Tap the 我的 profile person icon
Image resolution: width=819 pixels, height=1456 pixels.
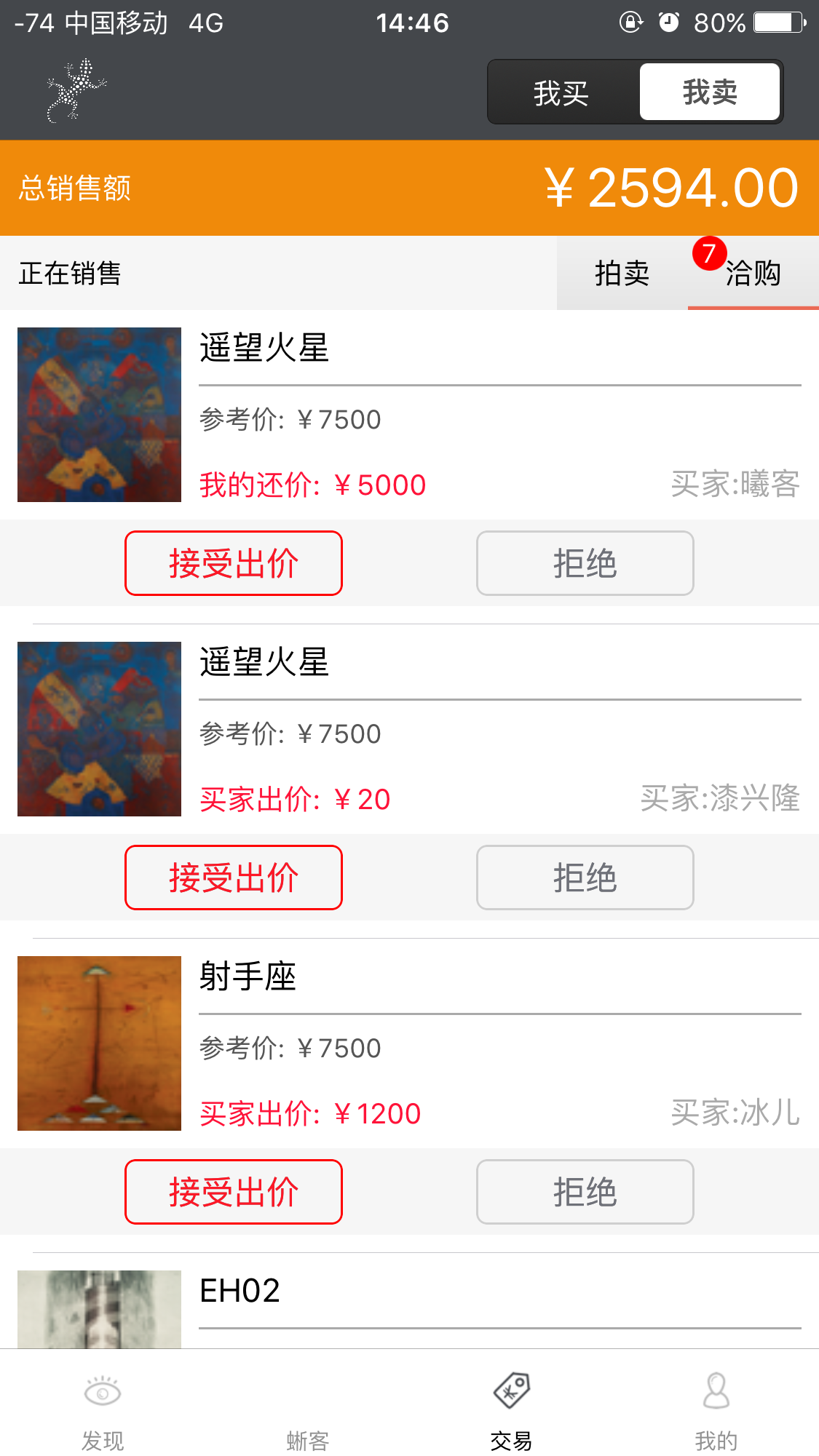pyautogui.click(x=716, y=1390)
